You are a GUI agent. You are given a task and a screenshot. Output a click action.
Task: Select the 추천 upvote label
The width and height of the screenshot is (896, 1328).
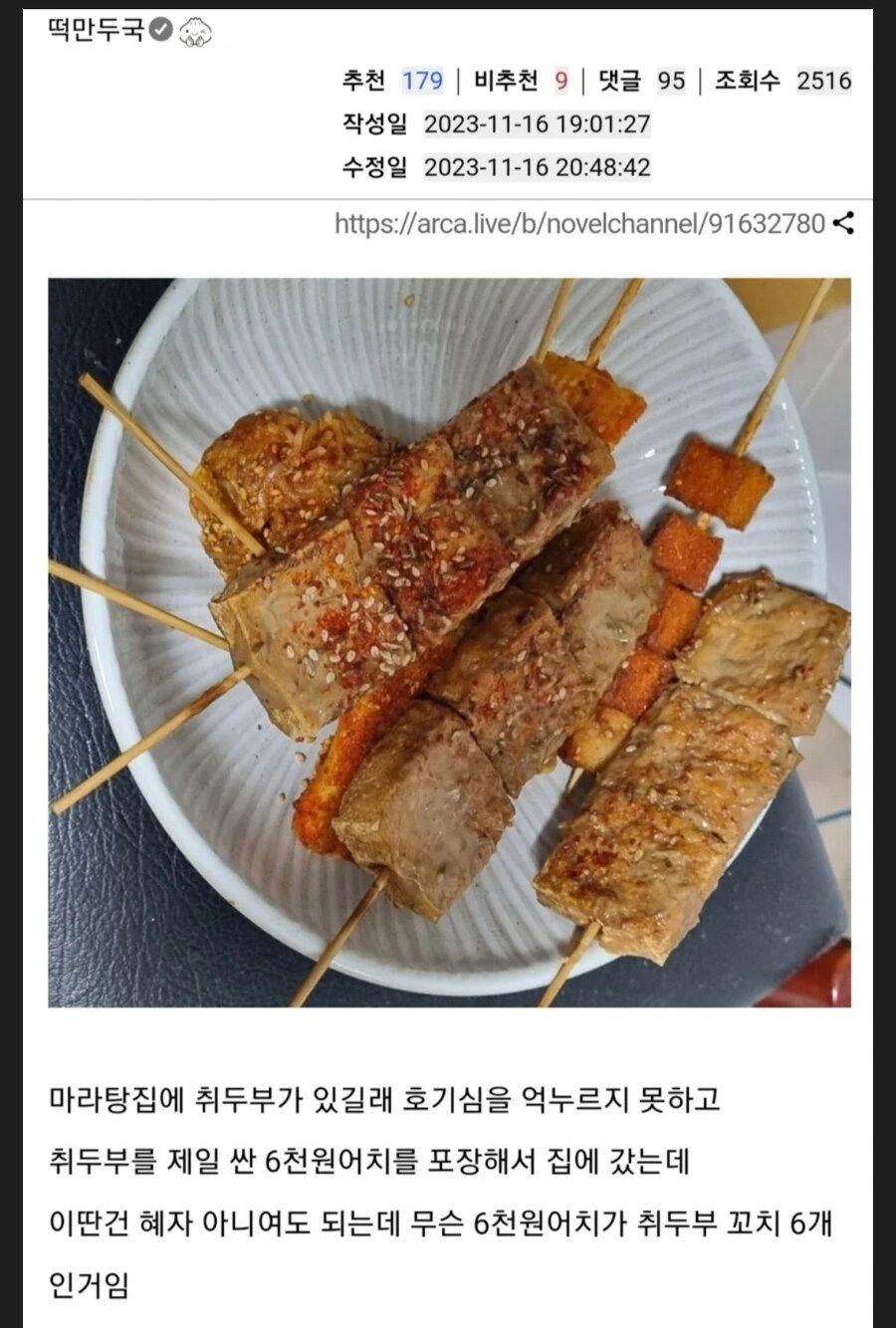(363, 85)
